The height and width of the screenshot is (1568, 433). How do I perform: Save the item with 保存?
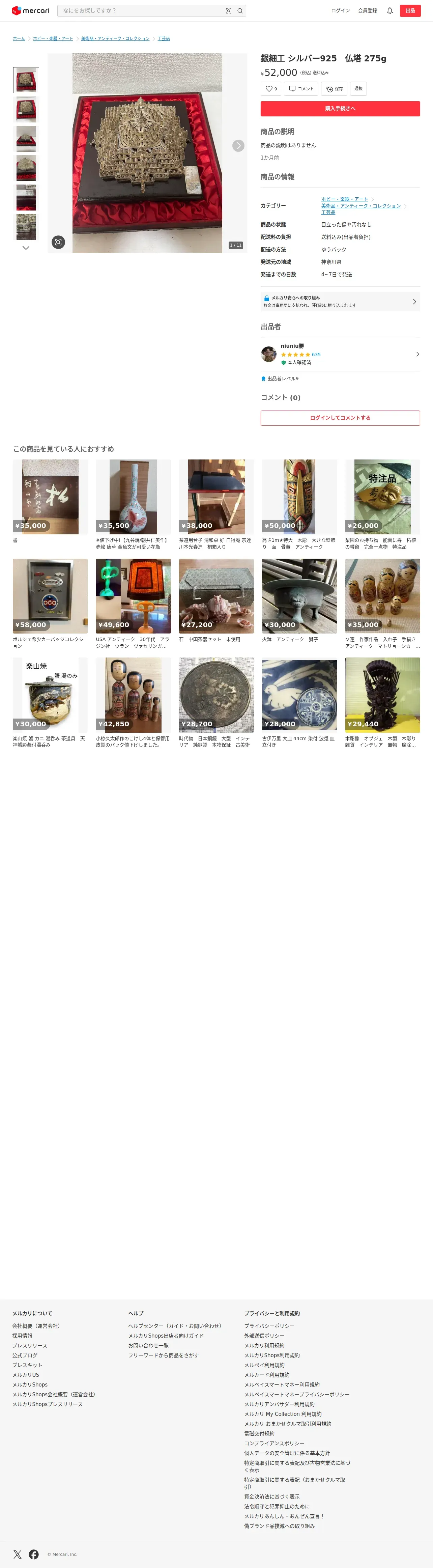pyautogui.click(x=334, y=89)
